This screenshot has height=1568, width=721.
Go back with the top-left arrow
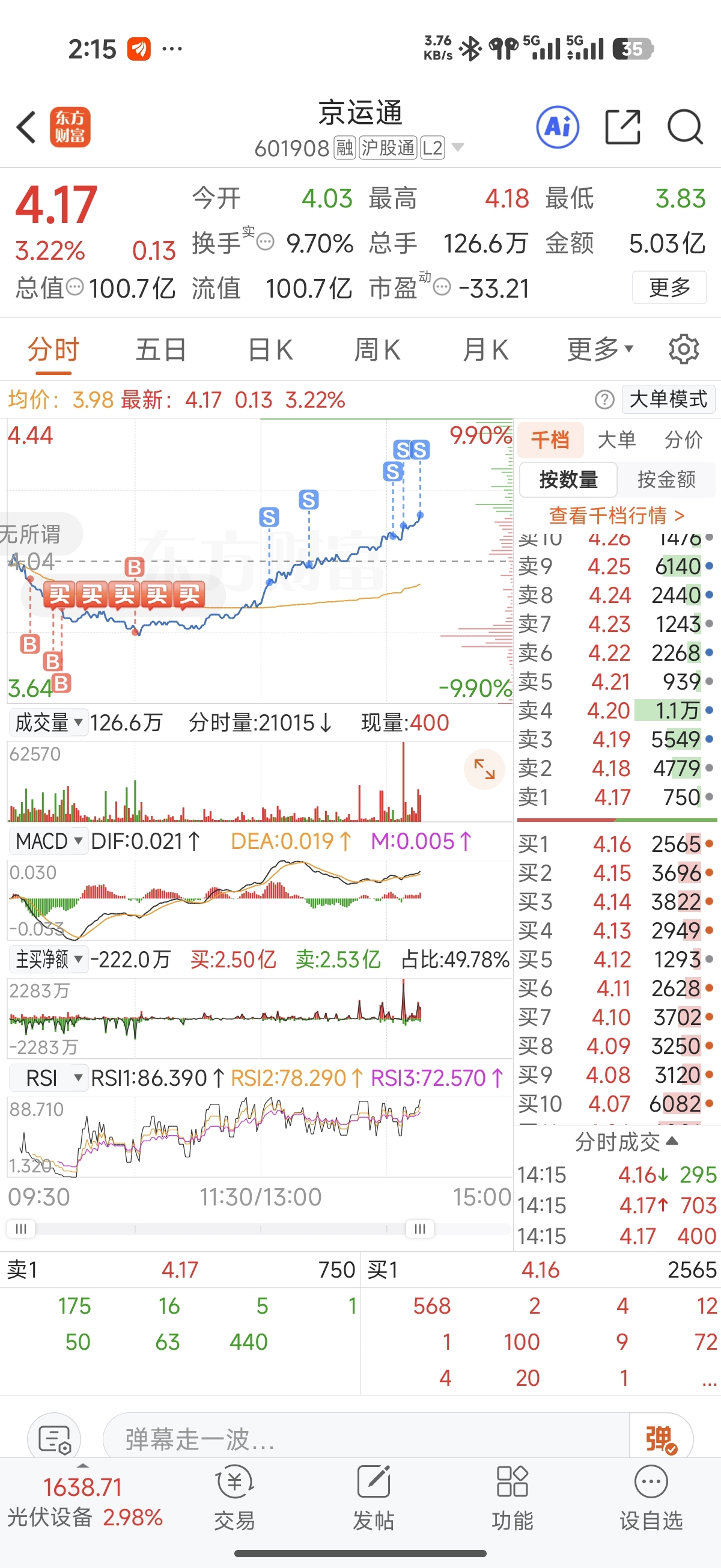point(27,127)
